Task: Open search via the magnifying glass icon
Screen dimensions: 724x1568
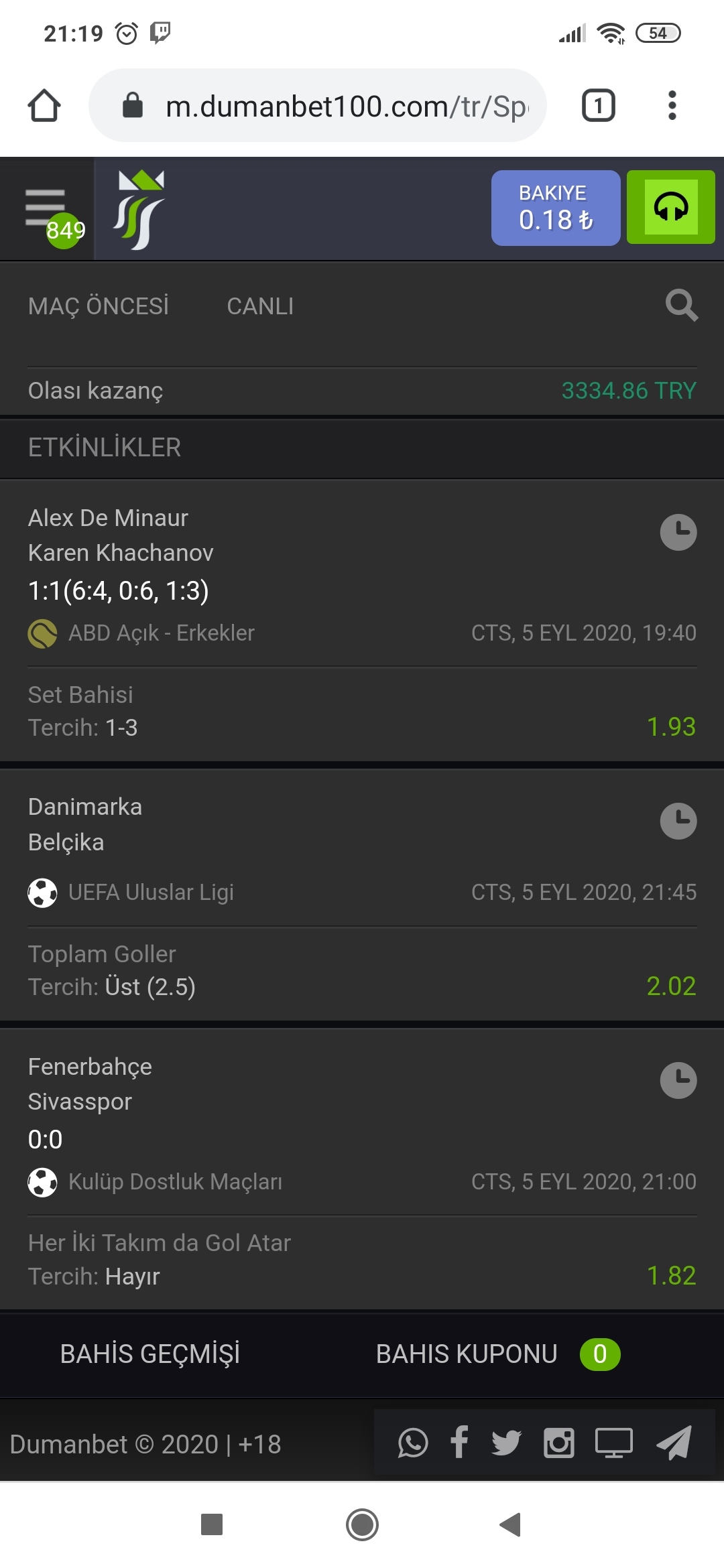Action: pyautogui.click(x=682, y=306)
